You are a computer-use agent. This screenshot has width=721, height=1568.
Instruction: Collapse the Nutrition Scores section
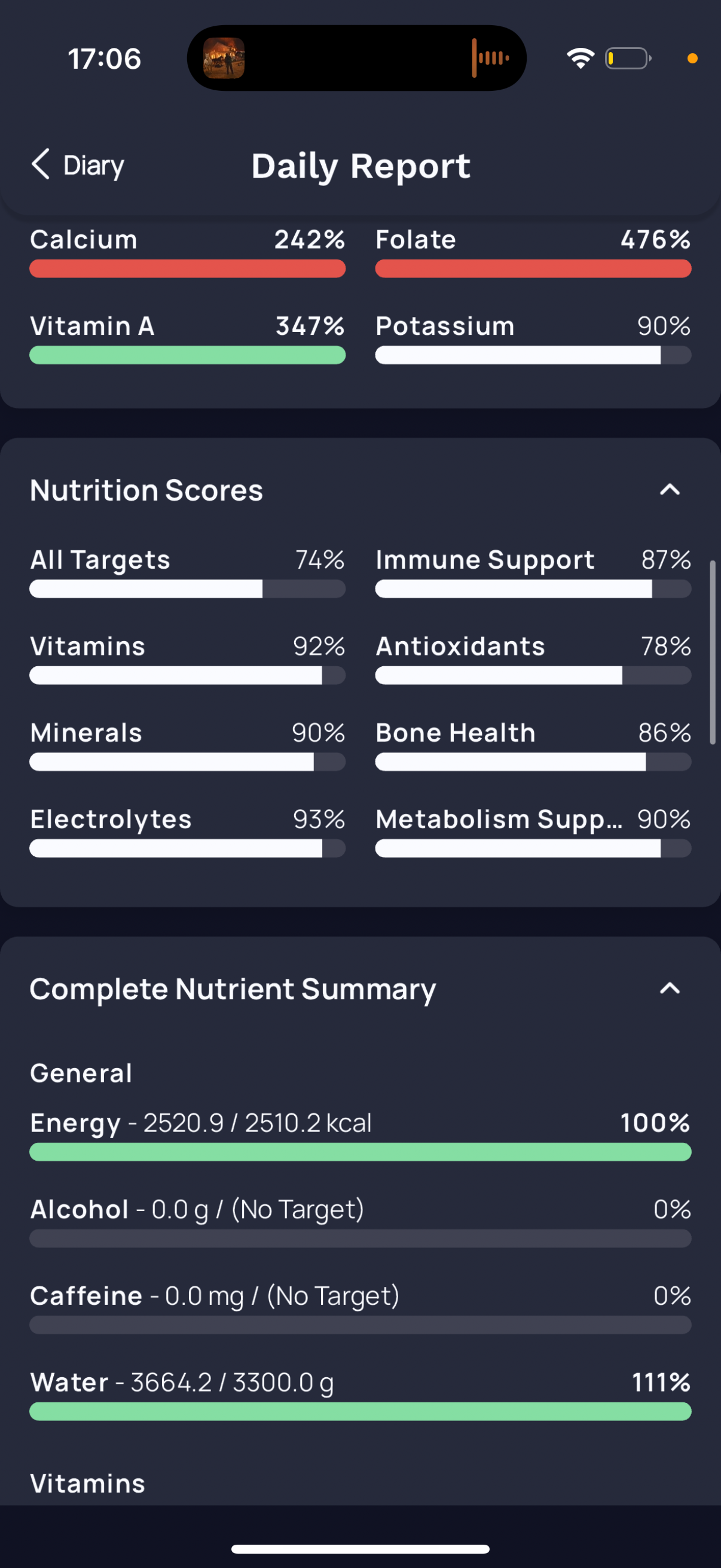click(x=669, y=490)
